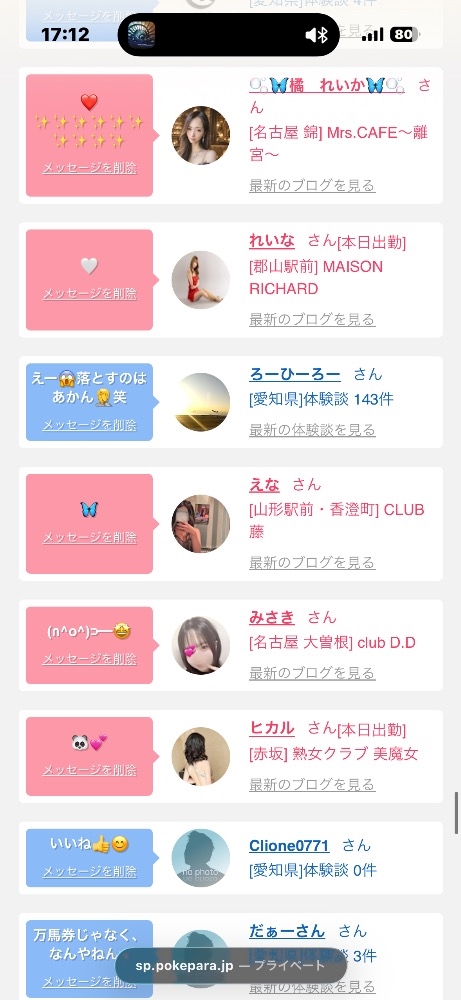View れいな's latest blog

tap(312, 319)
